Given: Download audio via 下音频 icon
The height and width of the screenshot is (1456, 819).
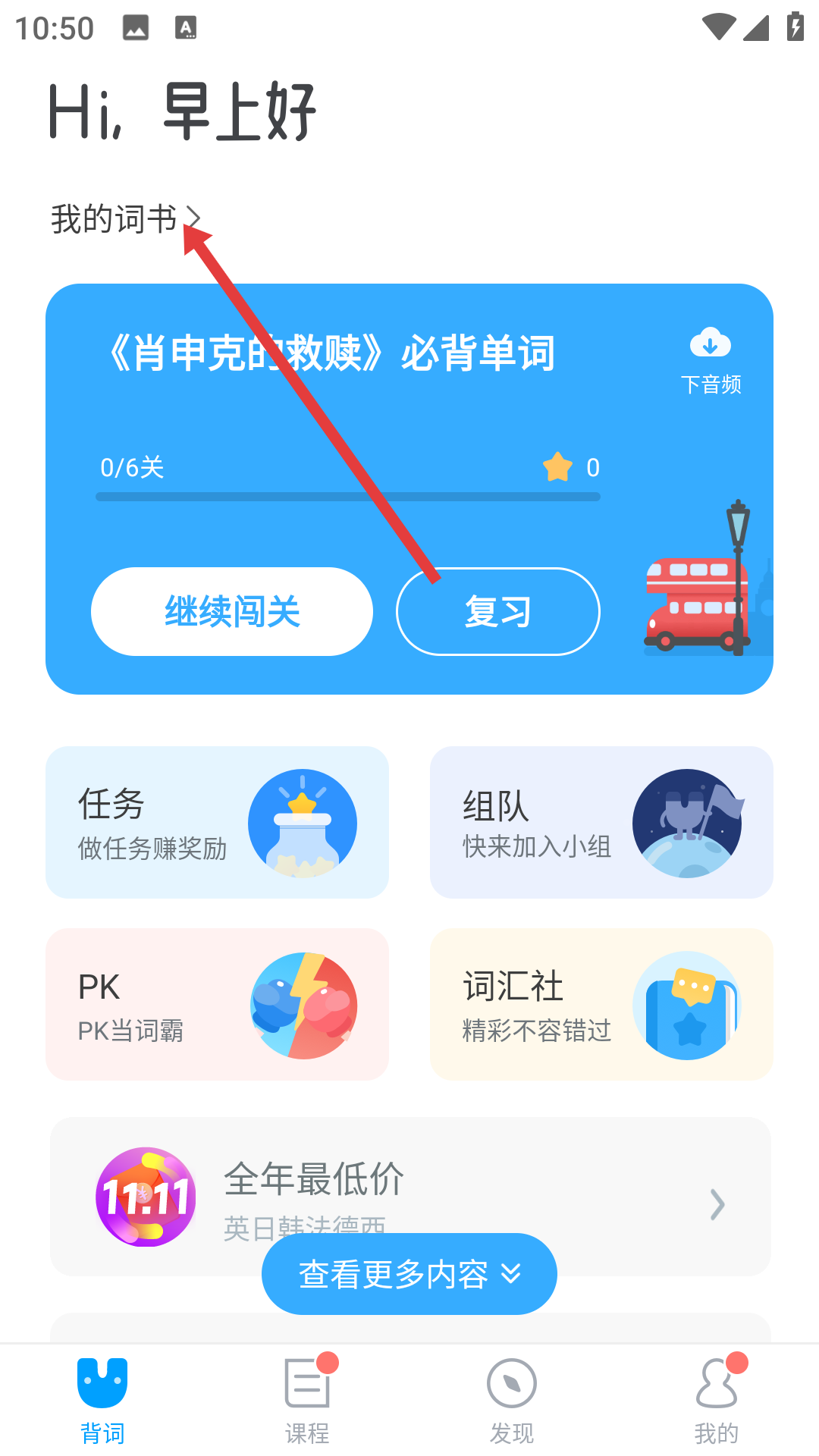Looking at the screenshot, I should click(711, 361).
